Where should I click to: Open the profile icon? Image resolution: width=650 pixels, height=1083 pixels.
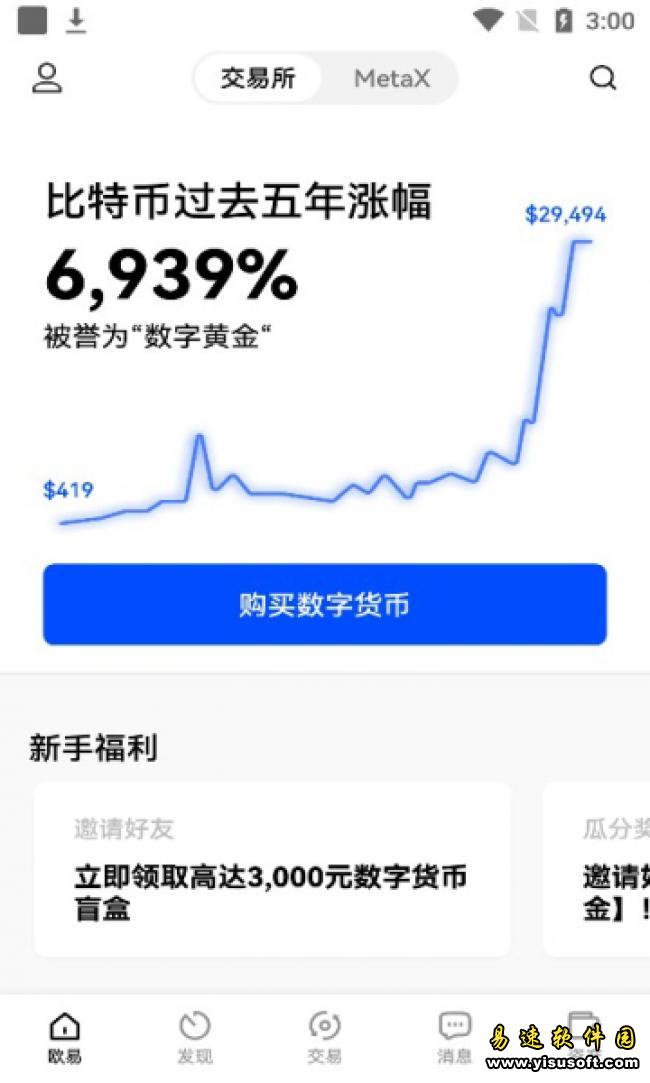point(47,78)
